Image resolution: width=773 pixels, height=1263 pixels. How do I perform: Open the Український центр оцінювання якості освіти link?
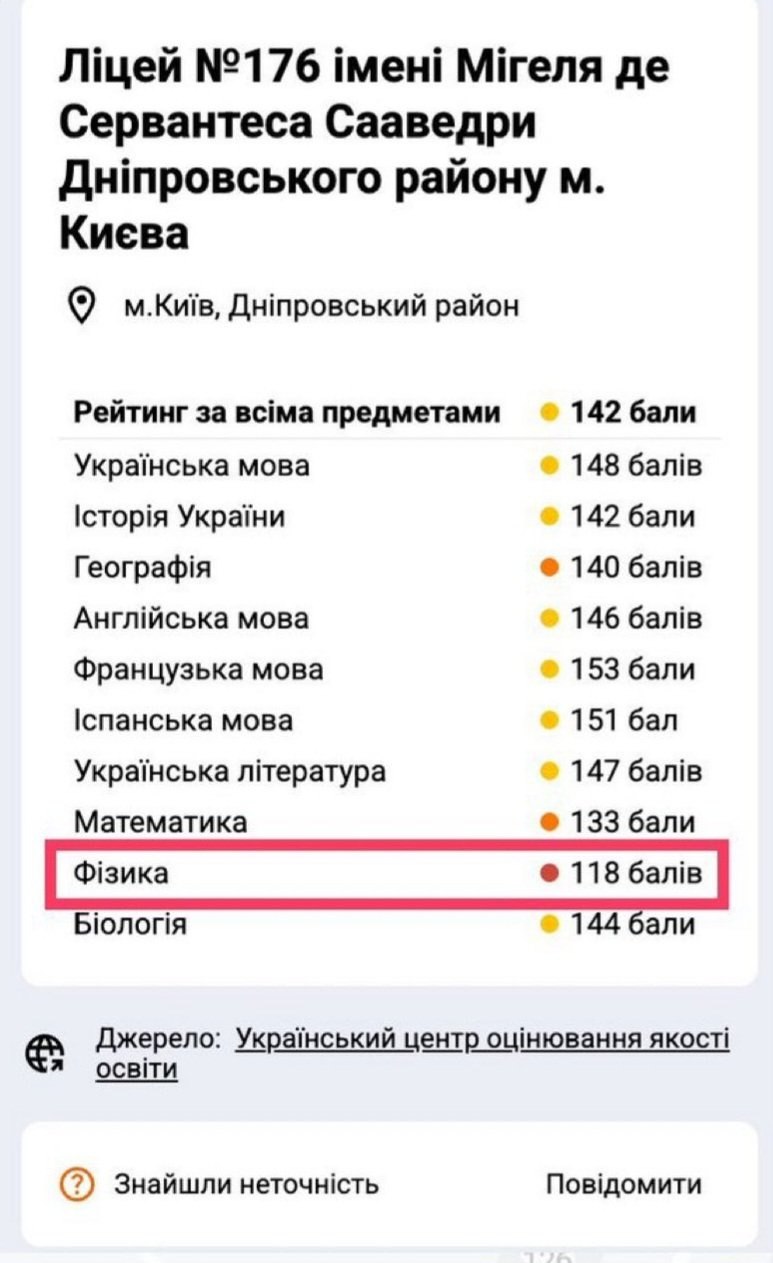[x=482, y=1040]
